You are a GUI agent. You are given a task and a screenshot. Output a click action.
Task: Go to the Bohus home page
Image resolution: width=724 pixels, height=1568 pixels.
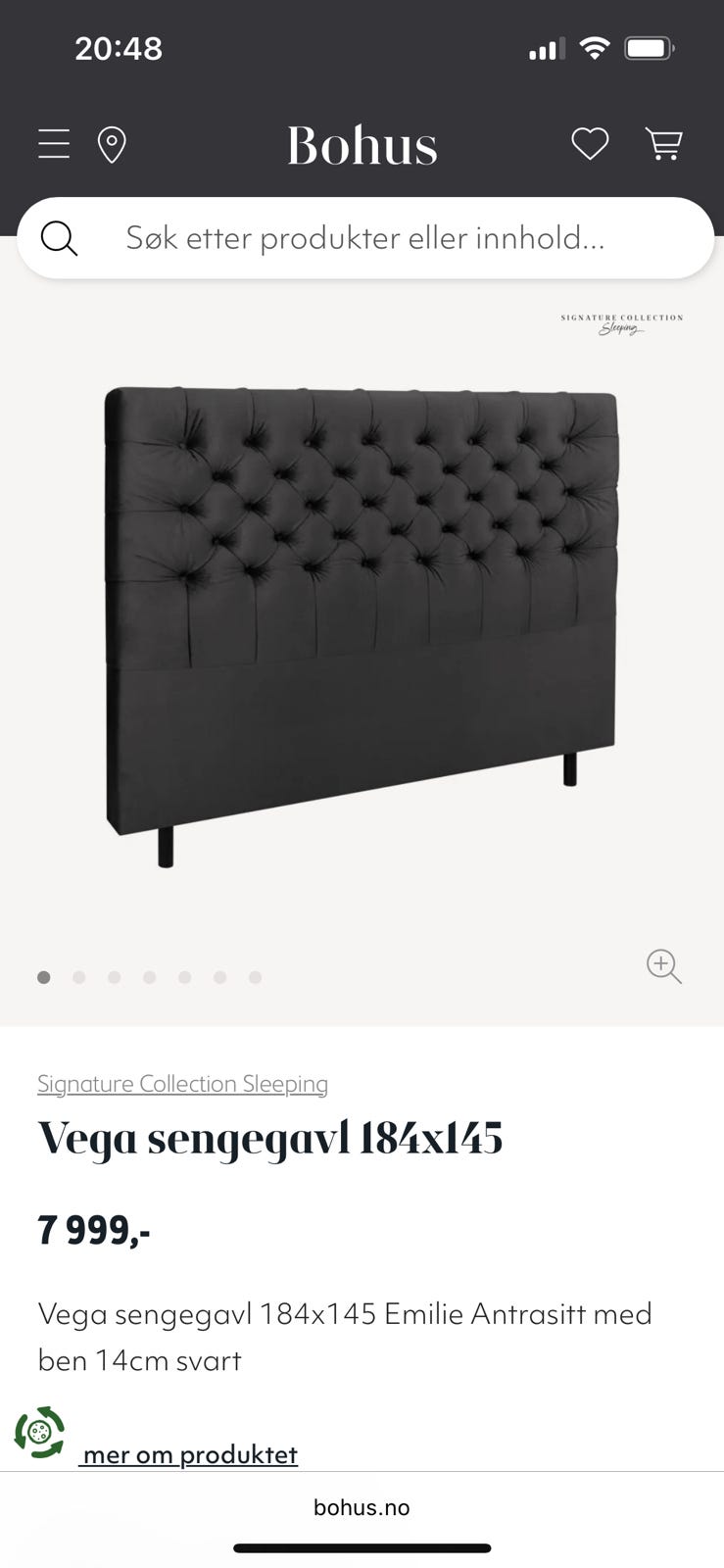point(362,146)
